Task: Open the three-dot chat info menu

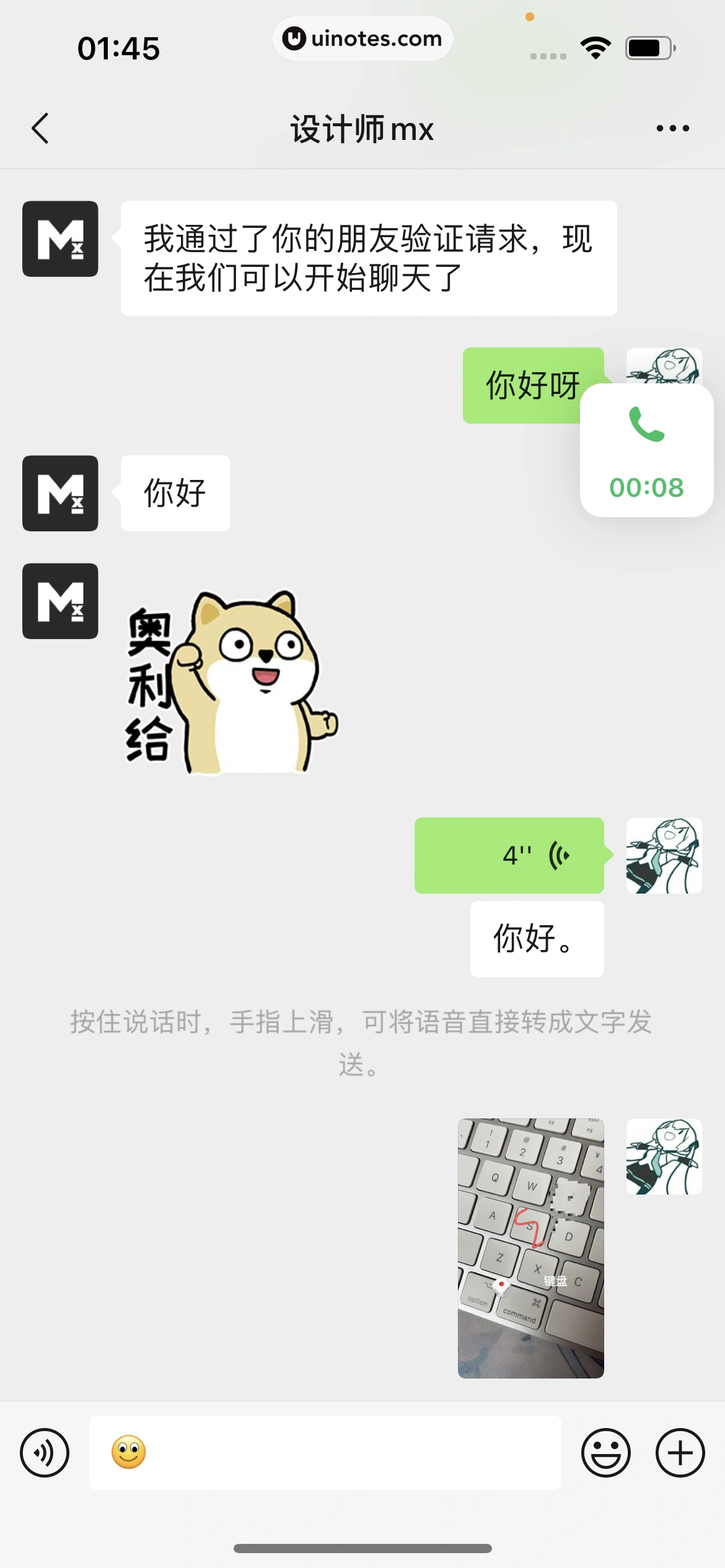Action: 672,129
